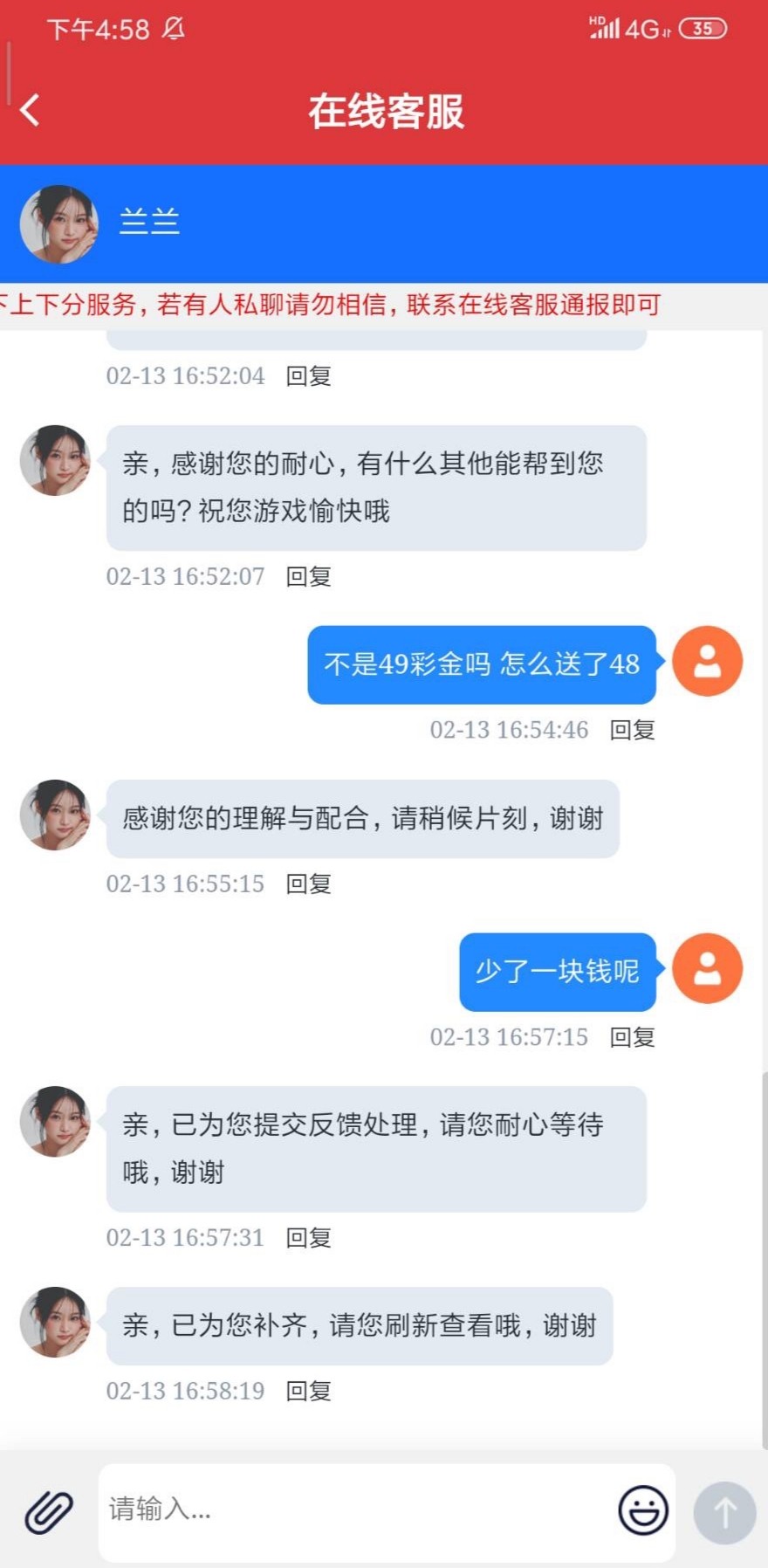Reply to the 感谢您的耐心 message
The image size is (768, 1568).
pos(309,576)
